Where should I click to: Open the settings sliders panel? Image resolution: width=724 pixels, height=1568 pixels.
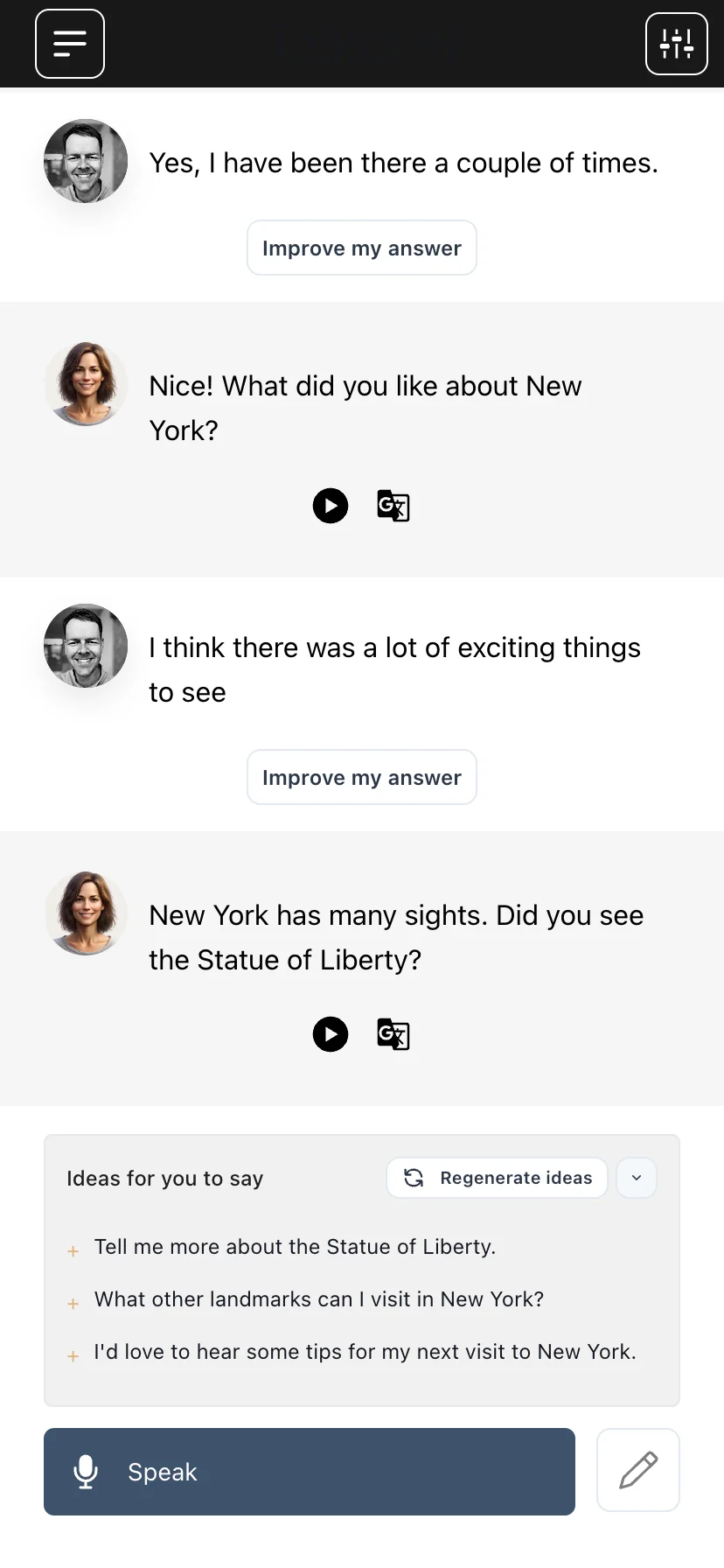click(676, 43)
